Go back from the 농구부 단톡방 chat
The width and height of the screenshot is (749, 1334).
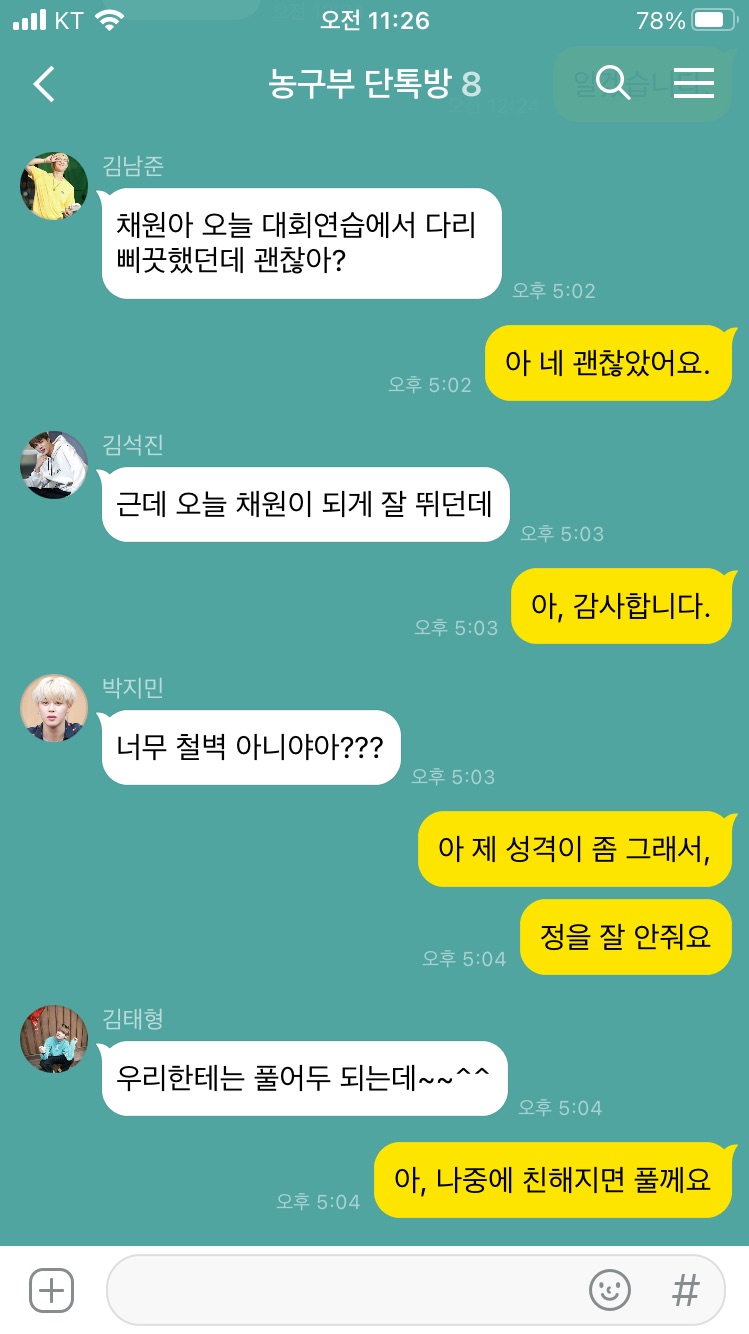44,84
